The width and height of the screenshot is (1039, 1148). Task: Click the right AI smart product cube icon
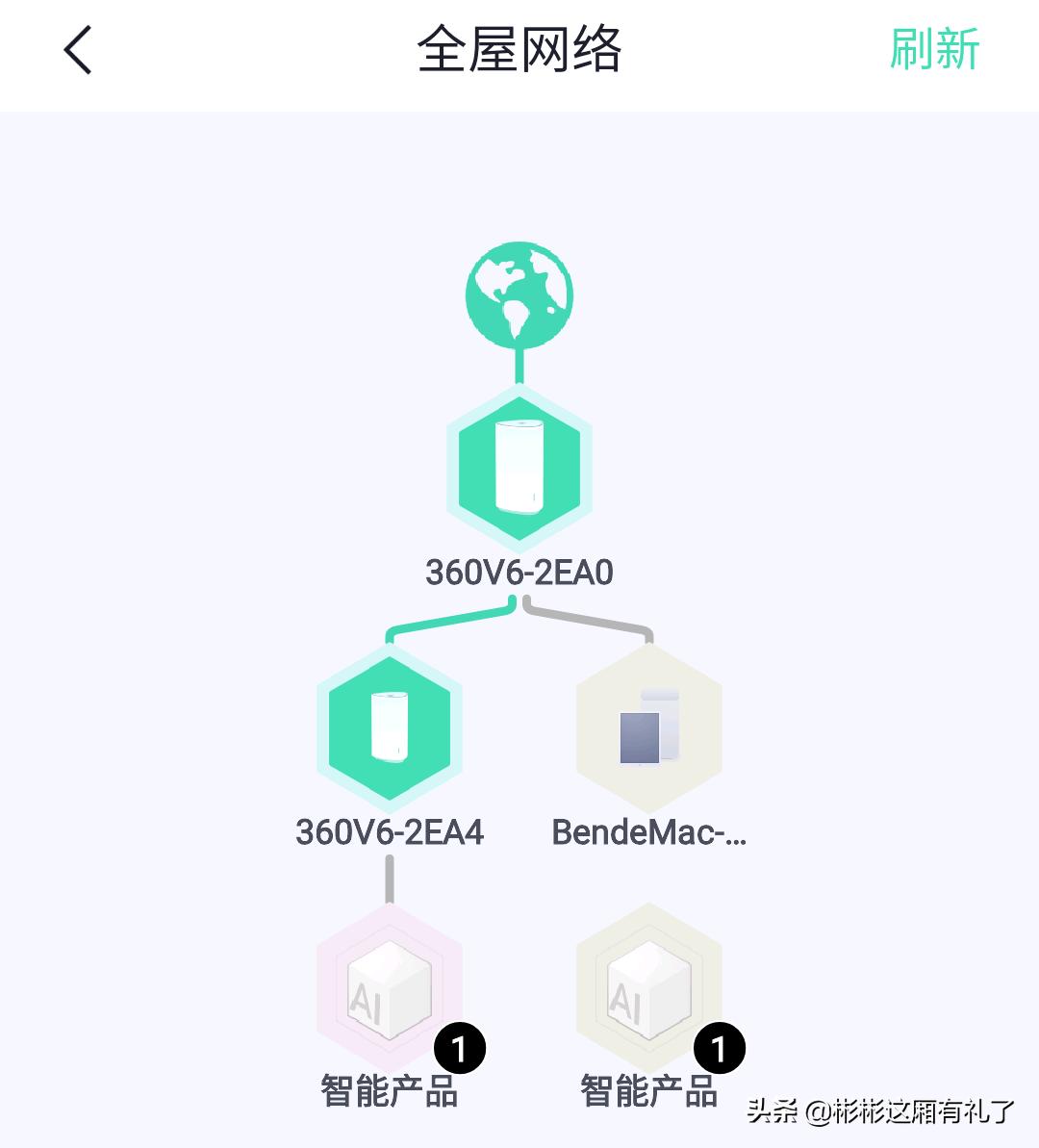pos(648,991)
